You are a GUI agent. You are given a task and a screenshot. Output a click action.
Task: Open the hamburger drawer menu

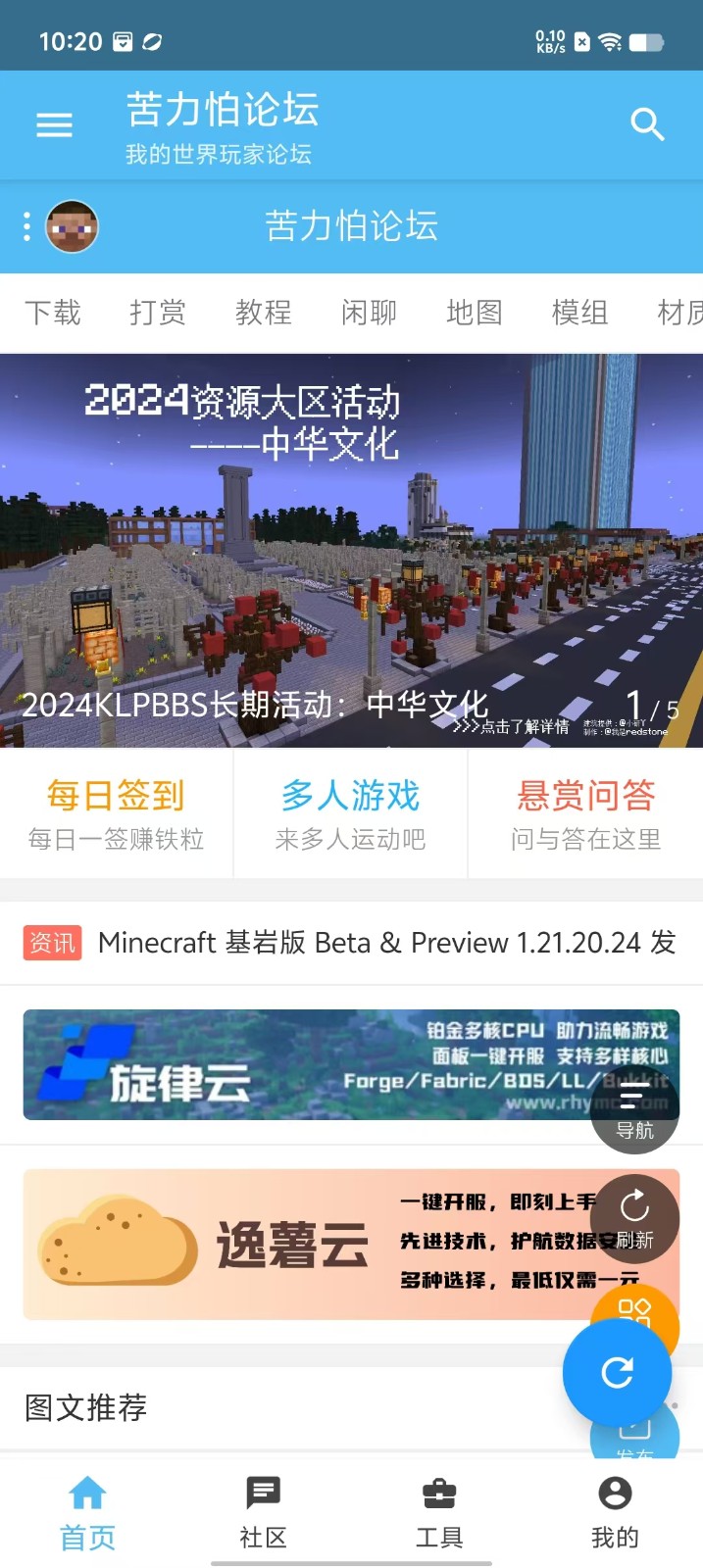point(54,124)
